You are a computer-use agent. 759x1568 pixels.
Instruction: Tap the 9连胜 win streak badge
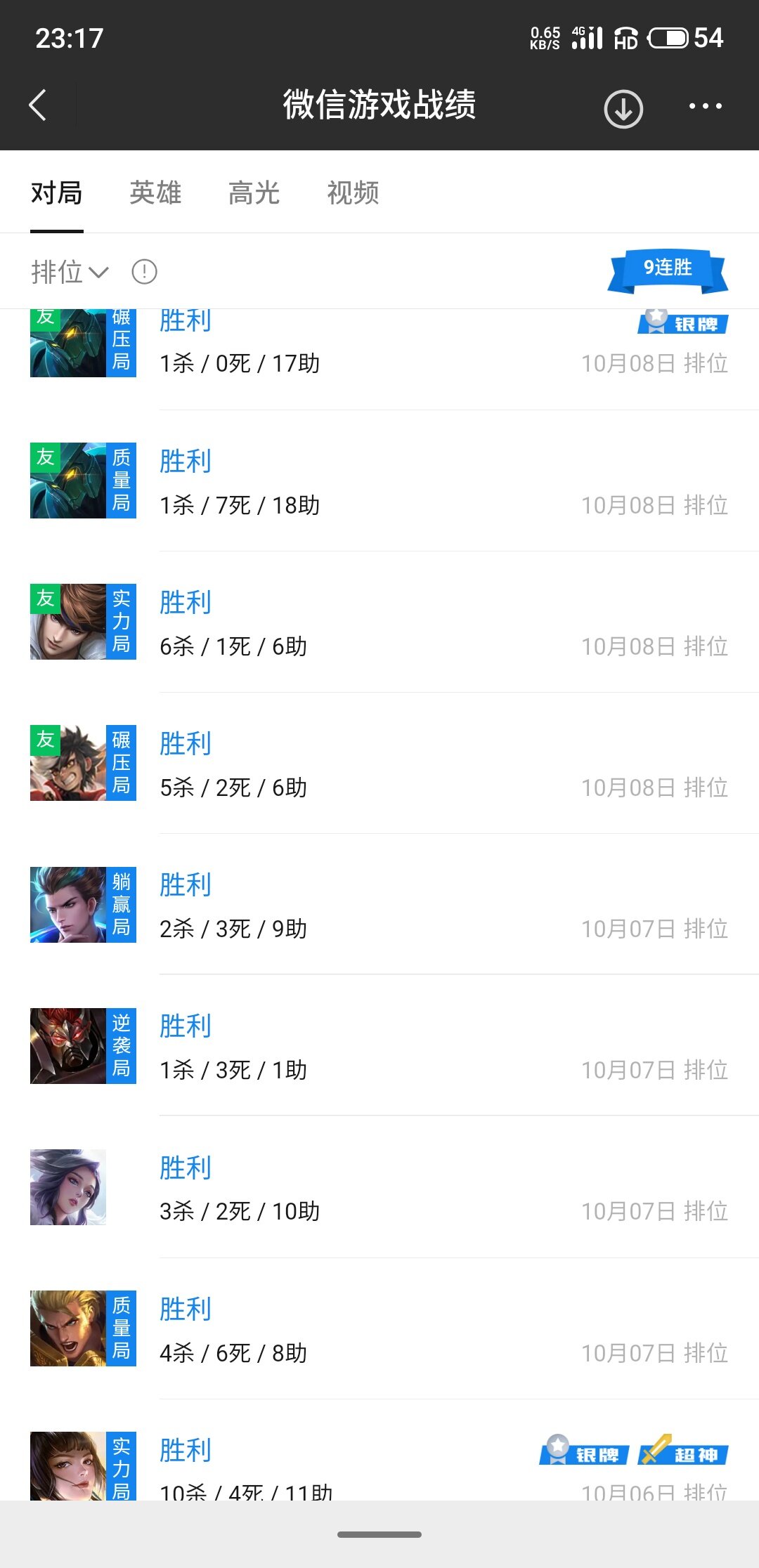click(668, 270)
